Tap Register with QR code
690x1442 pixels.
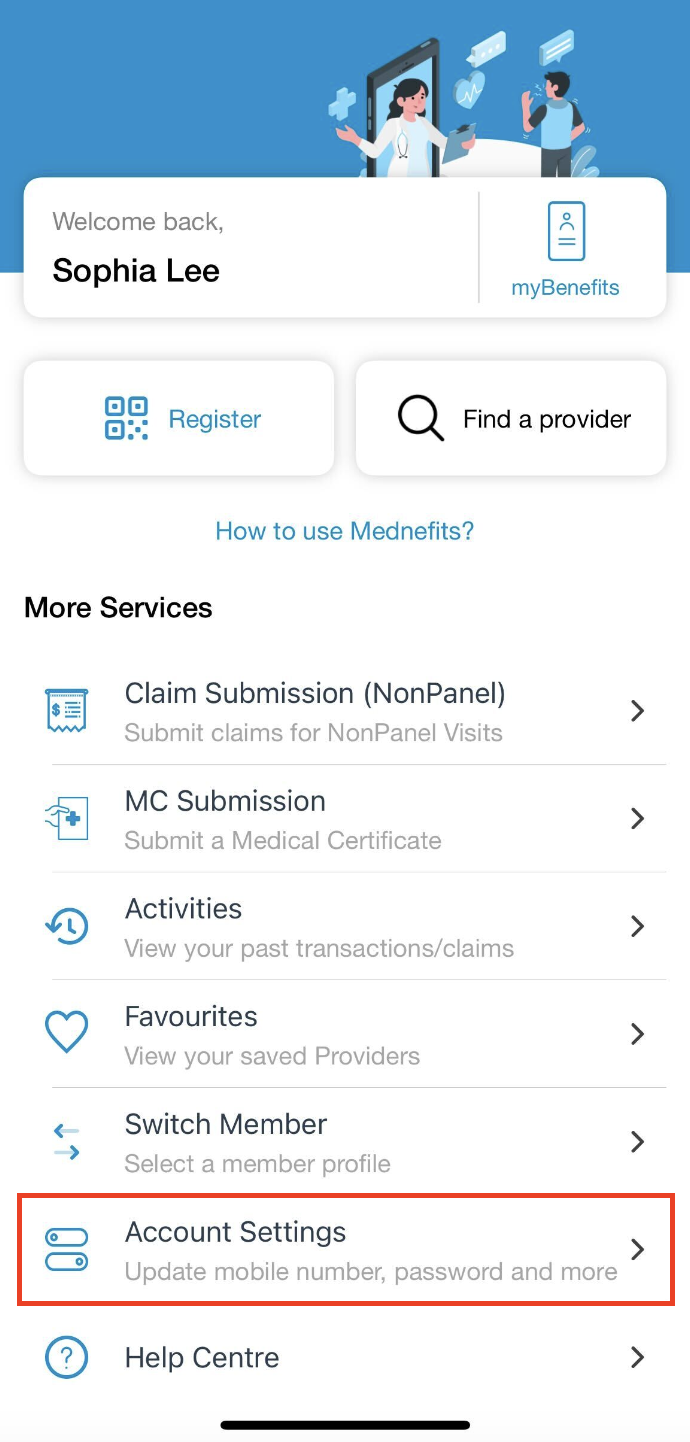click(179, 418)
